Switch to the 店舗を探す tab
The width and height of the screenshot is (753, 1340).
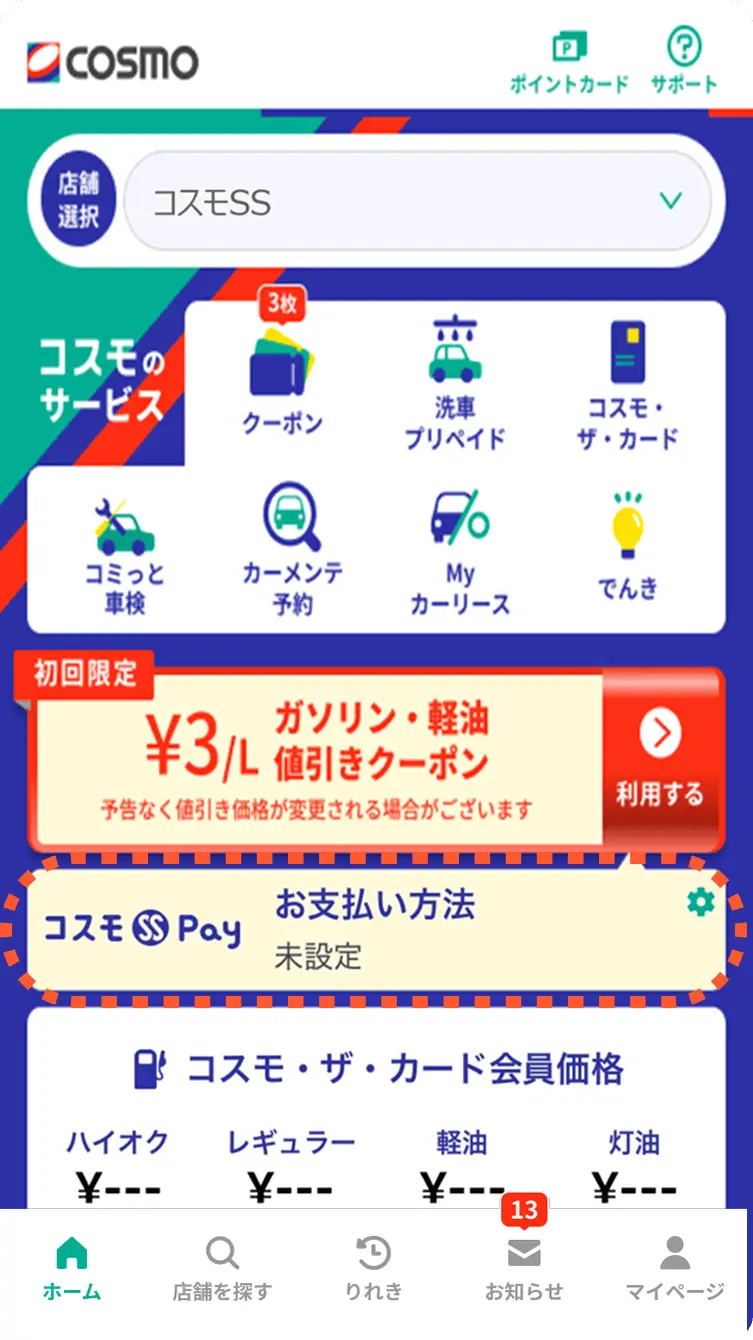(x=221, y=1269)
